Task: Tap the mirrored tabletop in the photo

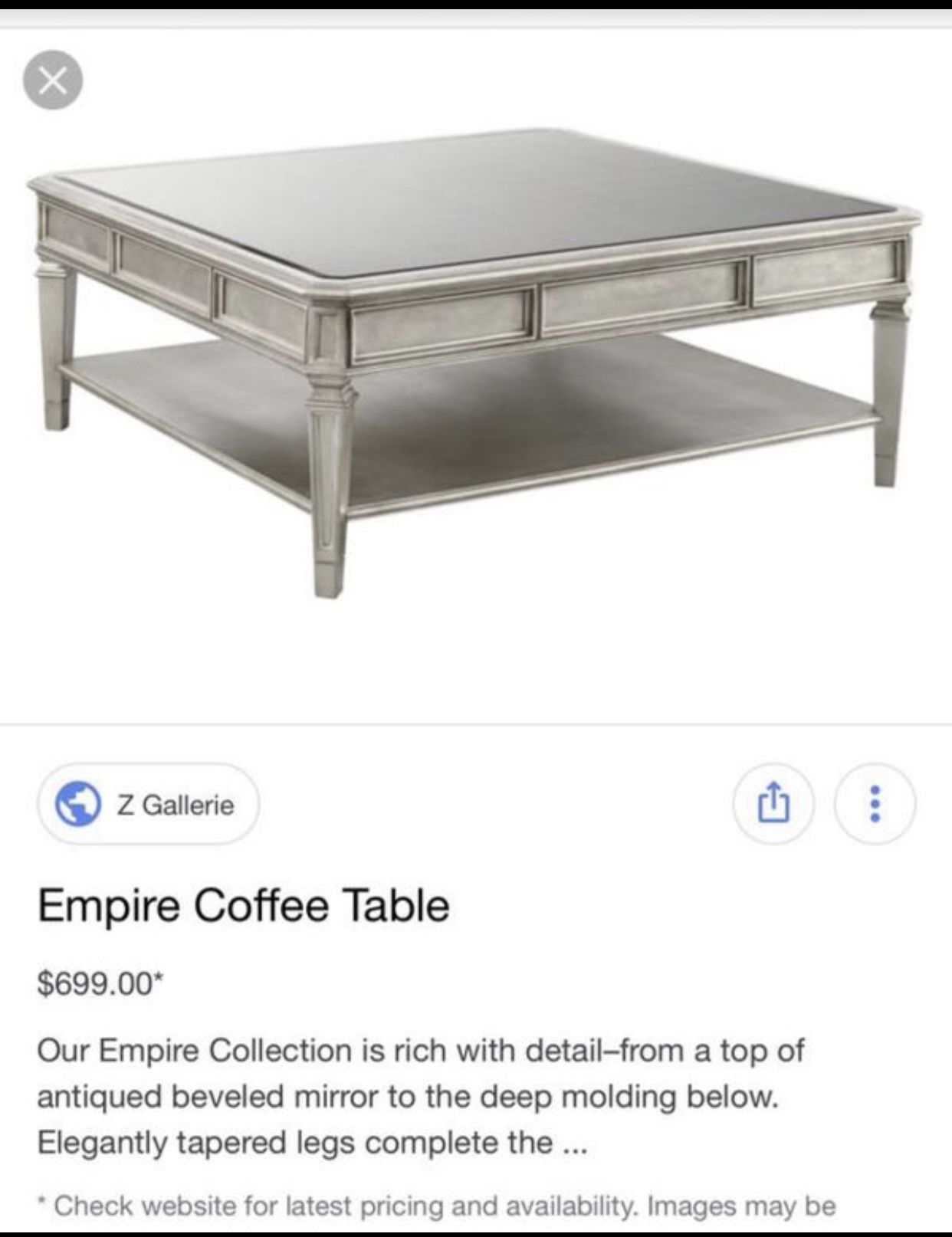Action: [x=475, y=215]
